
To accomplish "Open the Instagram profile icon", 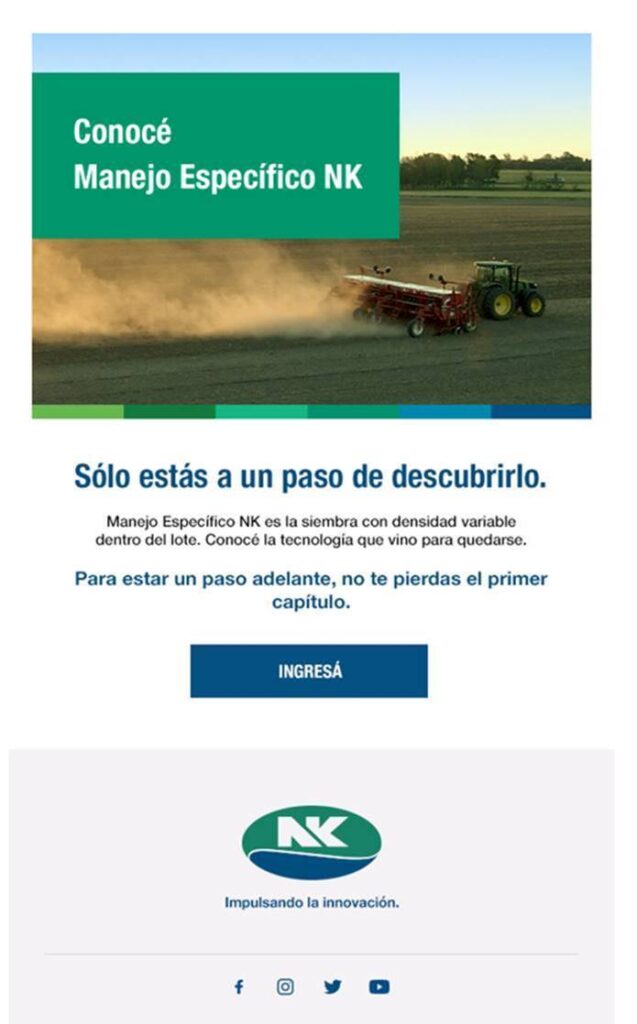I will click(x=285, y=987).
